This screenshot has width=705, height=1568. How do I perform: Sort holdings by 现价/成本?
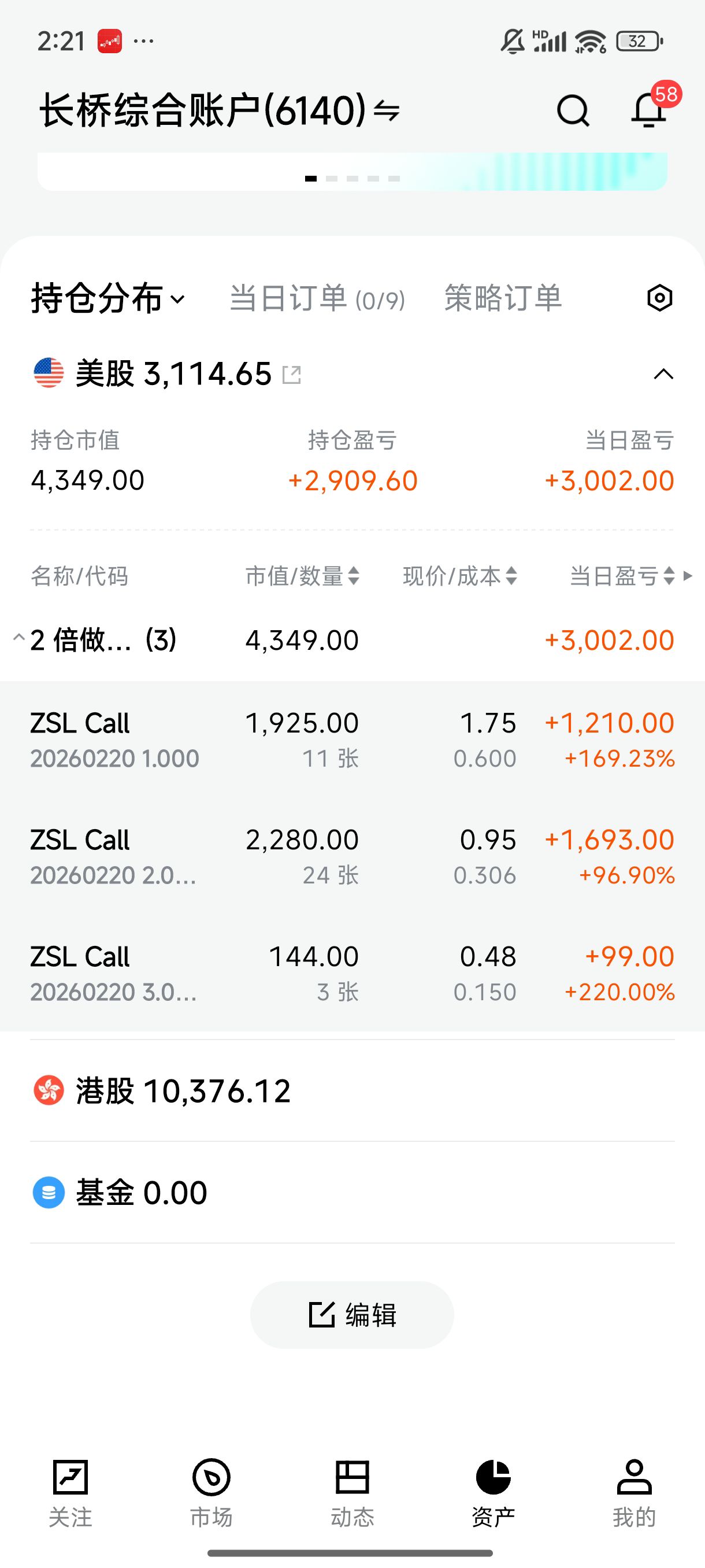[x=459, y=576]
